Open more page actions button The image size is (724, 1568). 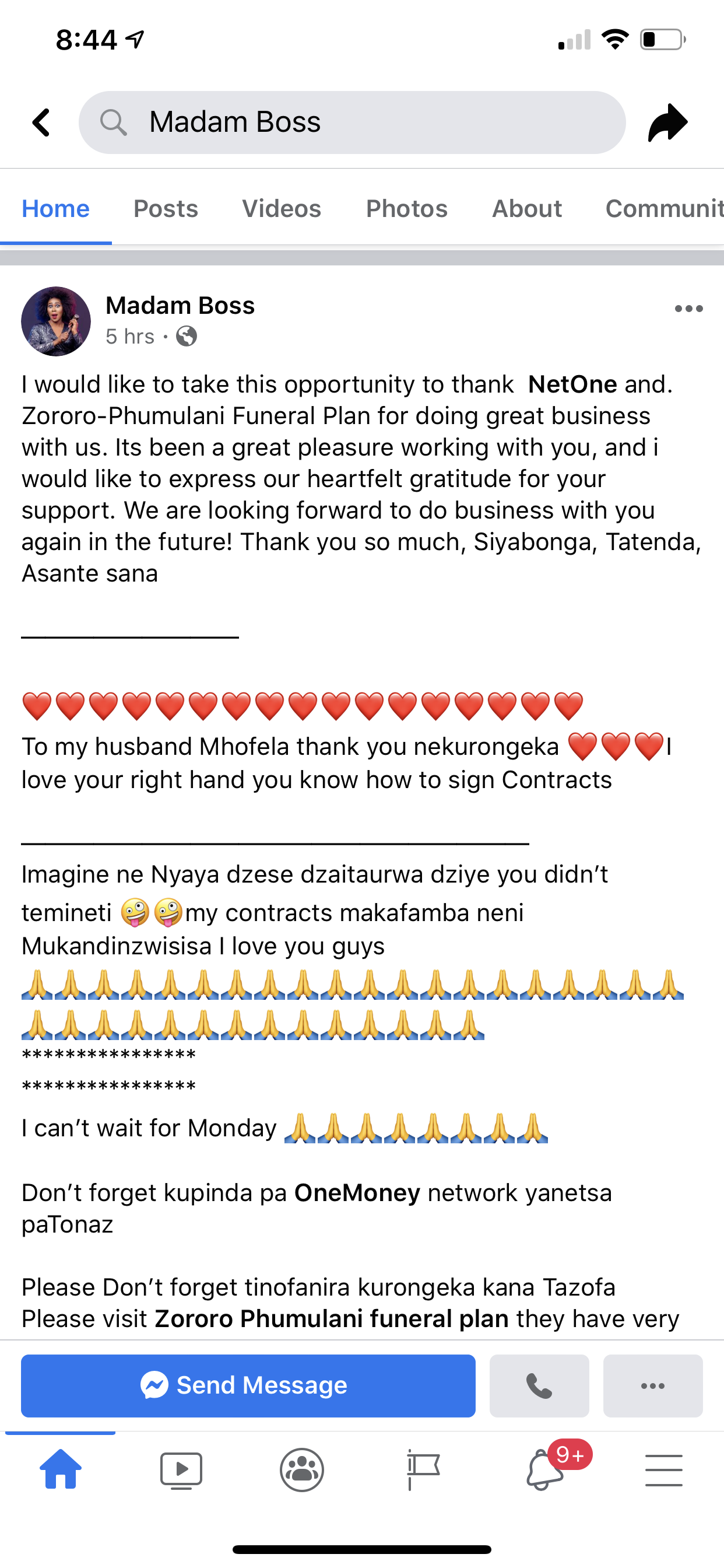click(x=652, y=1385)
